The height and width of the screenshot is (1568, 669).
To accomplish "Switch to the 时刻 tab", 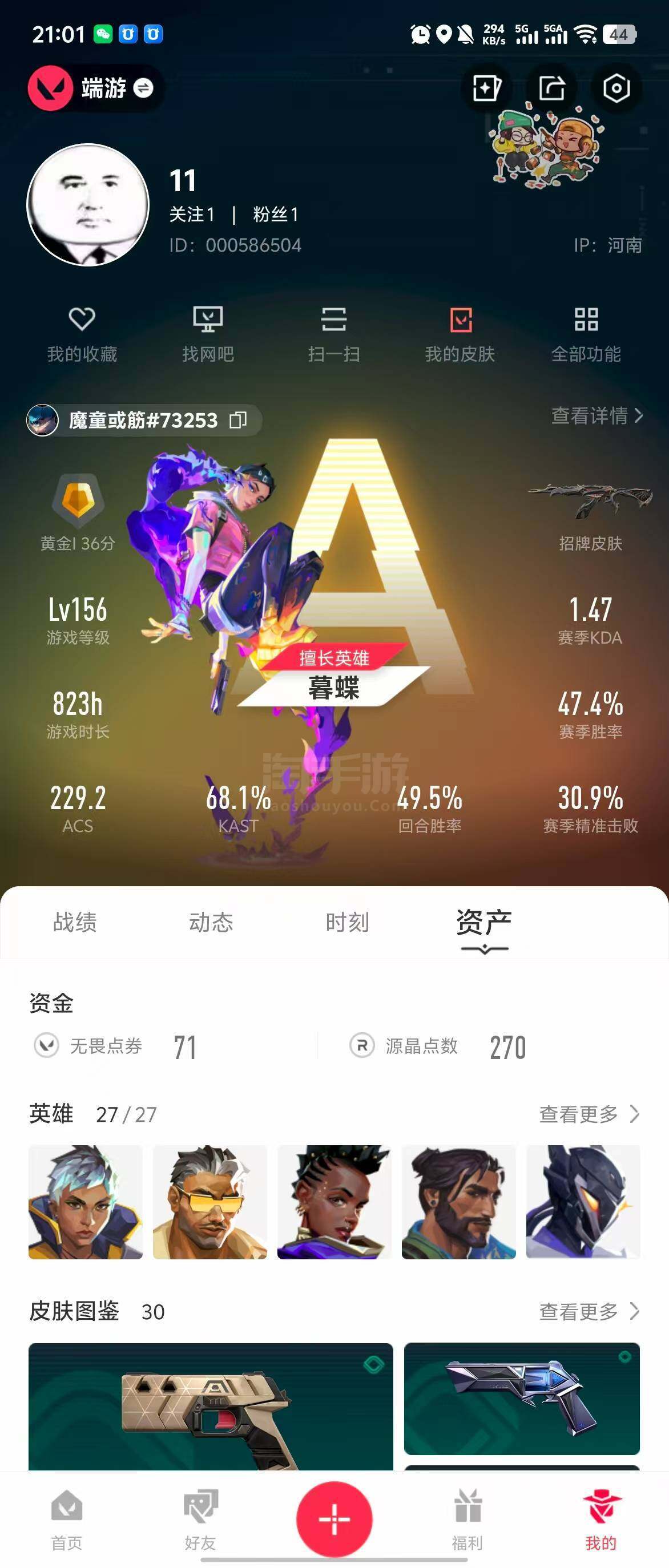I will 348,922.
